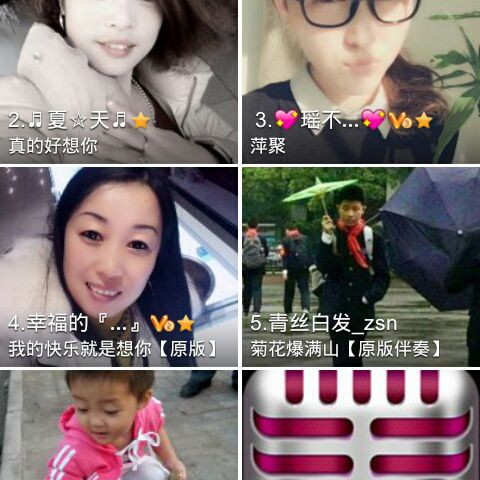Open the tile ranked 3 with song 萍聚

click(361, 82)
